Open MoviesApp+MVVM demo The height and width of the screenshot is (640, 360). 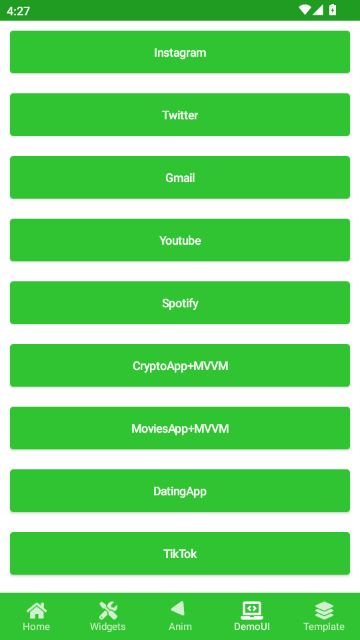click(x=180, y=428)
